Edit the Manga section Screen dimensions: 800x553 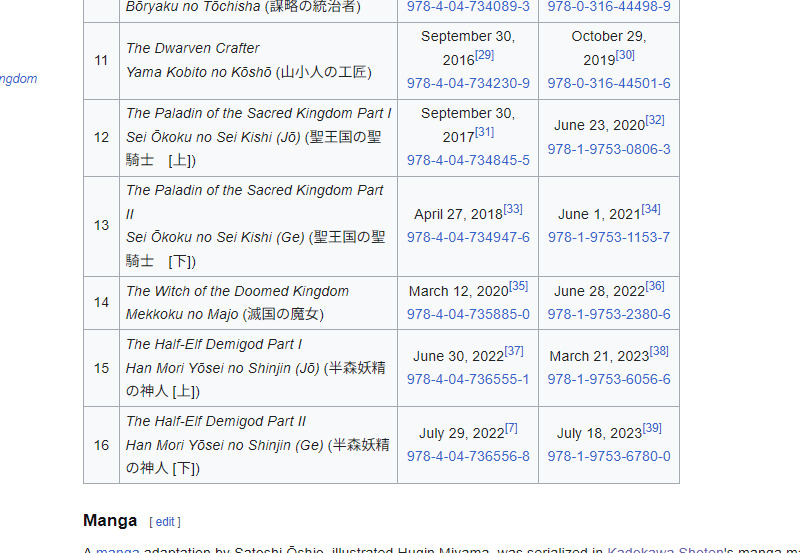tap(165, 522)
